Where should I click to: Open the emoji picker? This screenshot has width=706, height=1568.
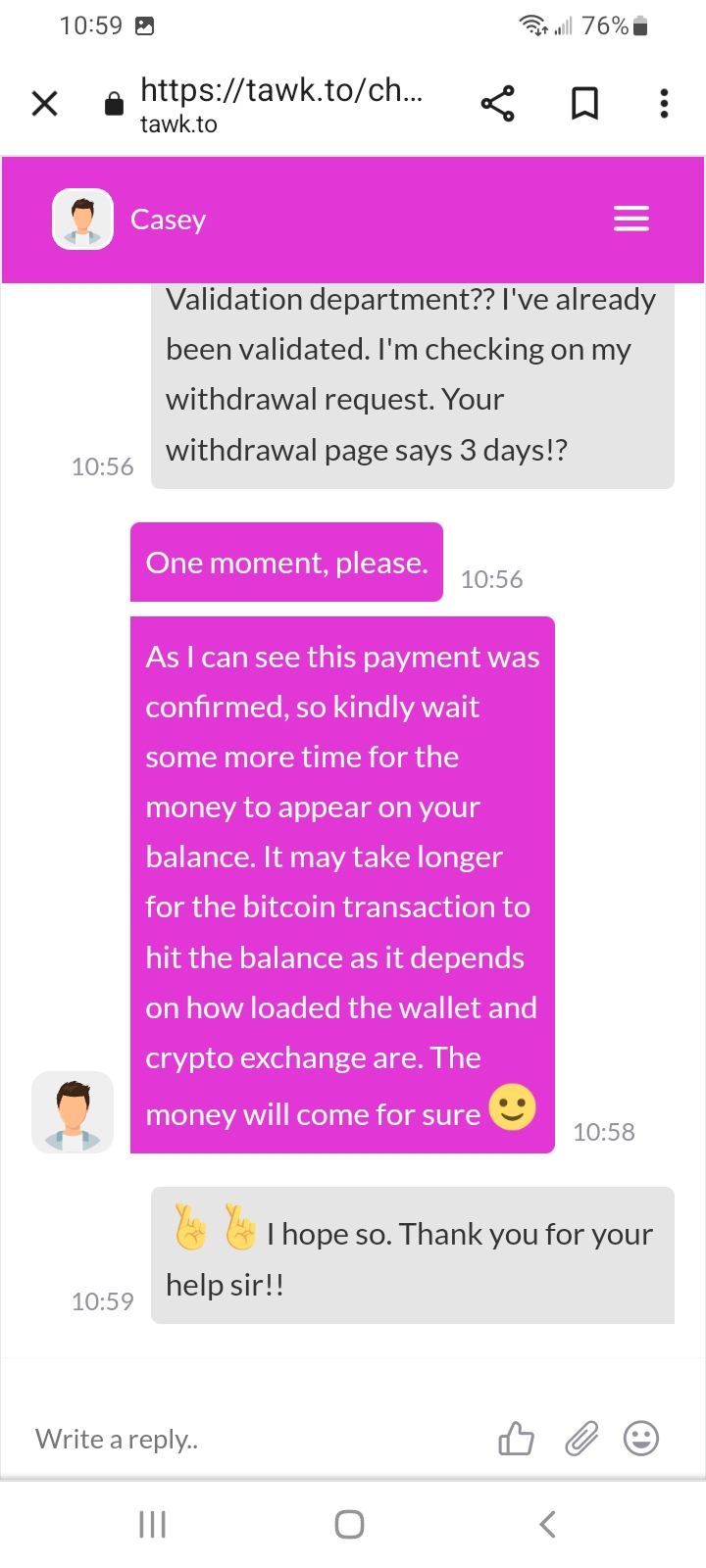[x=641, y=1439]
